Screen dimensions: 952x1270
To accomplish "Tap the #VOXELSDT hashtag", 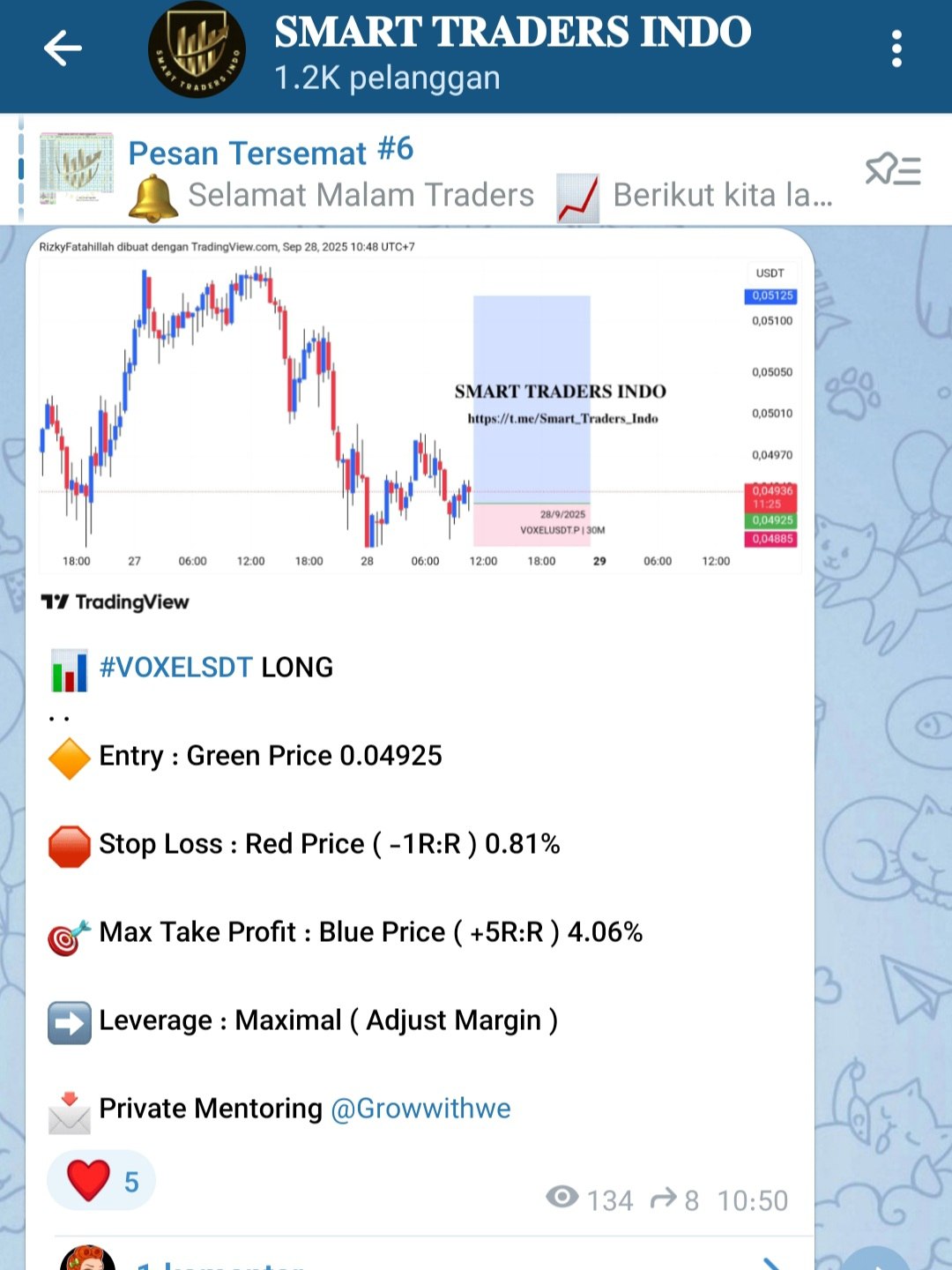I will 175,668.
